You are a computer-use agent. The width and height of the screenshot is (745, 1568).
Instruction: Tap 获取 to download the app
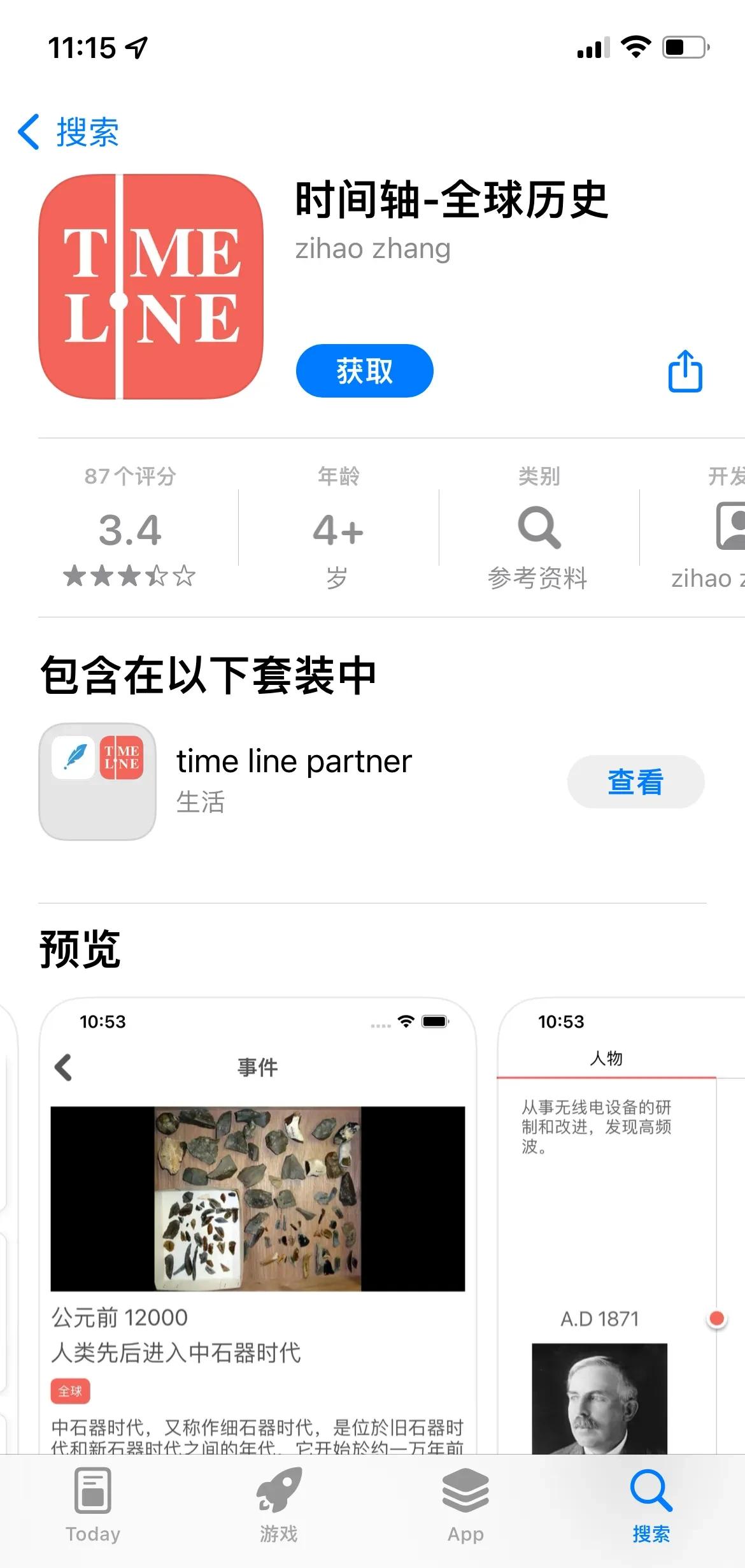364,371
